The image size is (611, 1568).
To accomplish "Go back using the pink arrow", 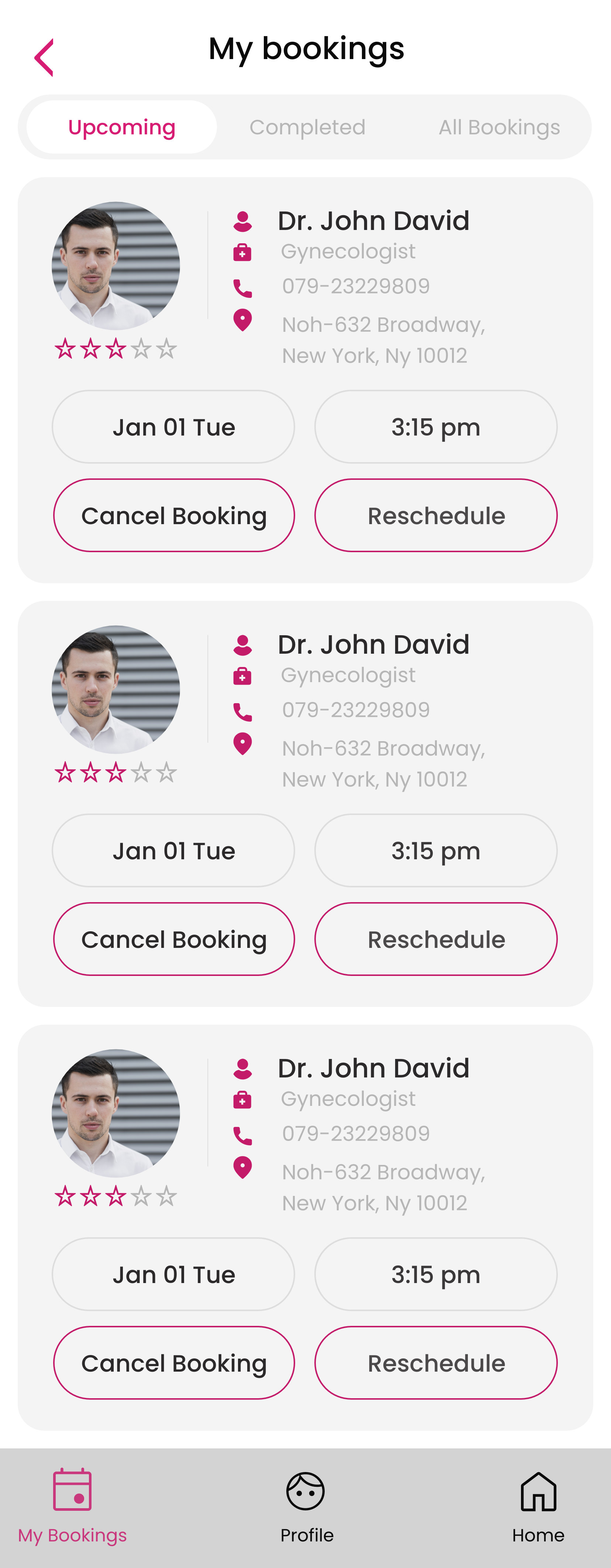I will pyautogui.click(x=44, y=58).
